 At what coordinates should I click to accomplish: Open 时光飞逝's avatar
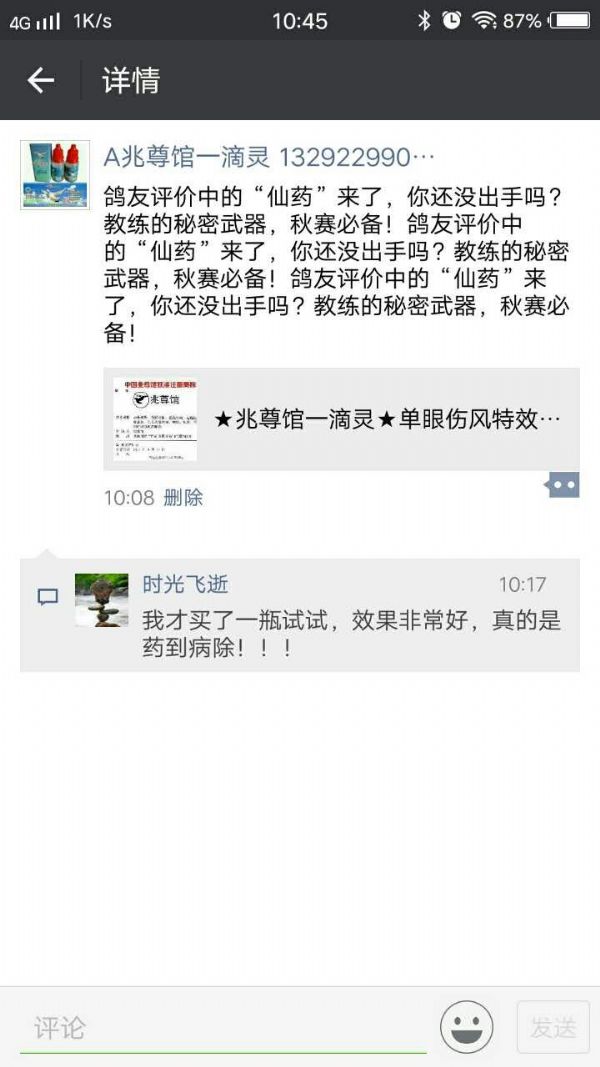click(102, 600)
